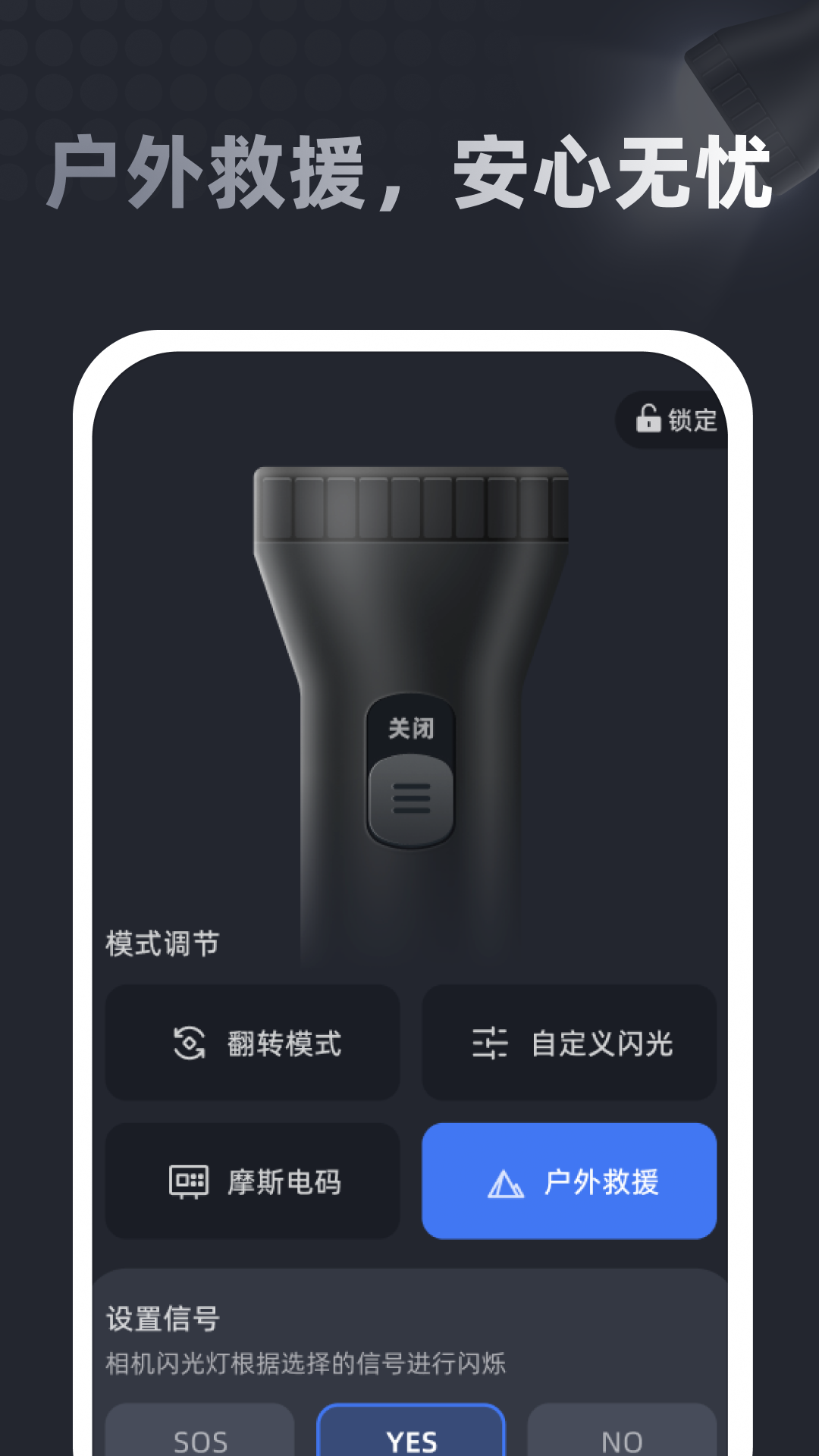Viewport: 819px width, 1456px height.
Task: Select the SOS signal option
Action: point(200,1437)
